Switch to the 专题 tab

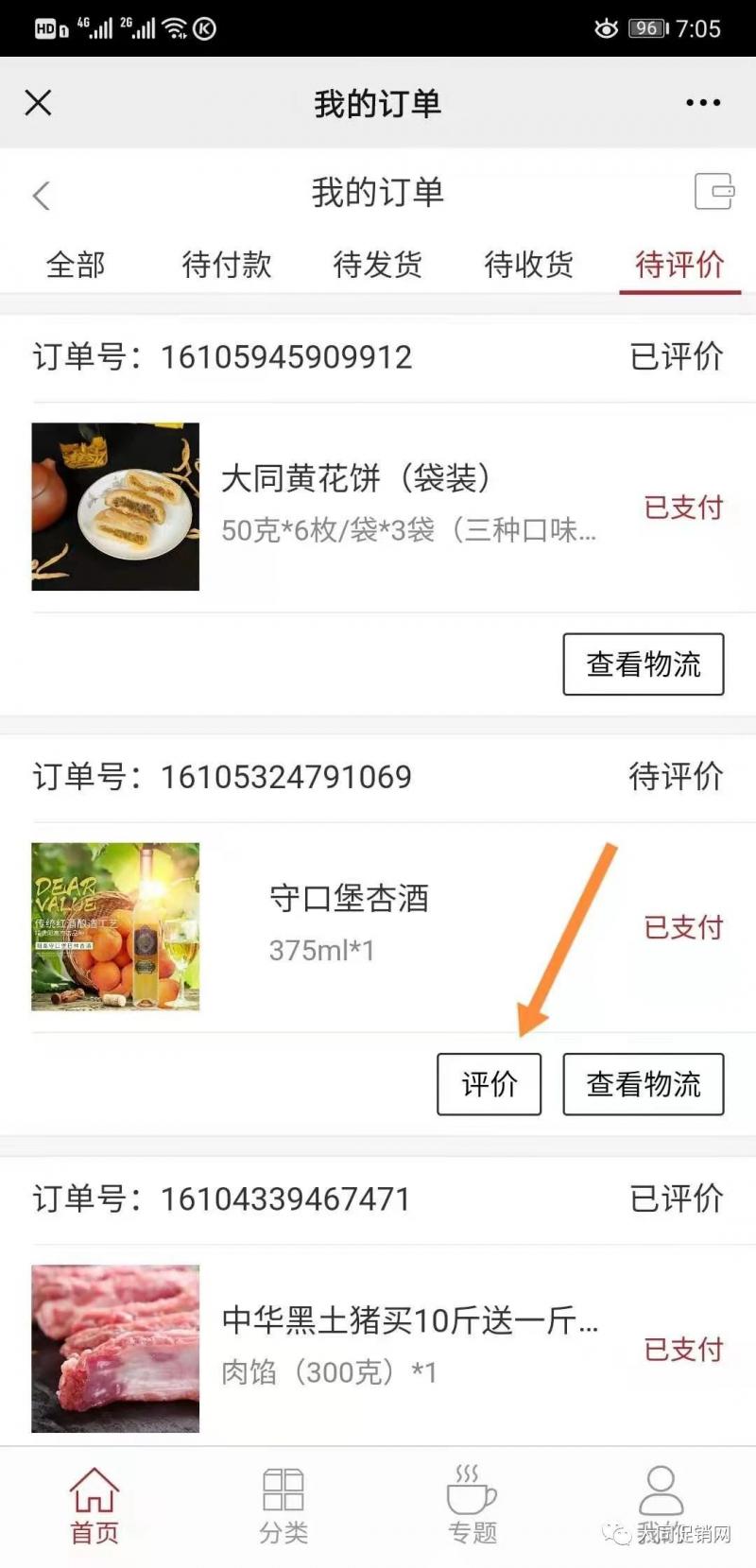tap(472, 1507)
